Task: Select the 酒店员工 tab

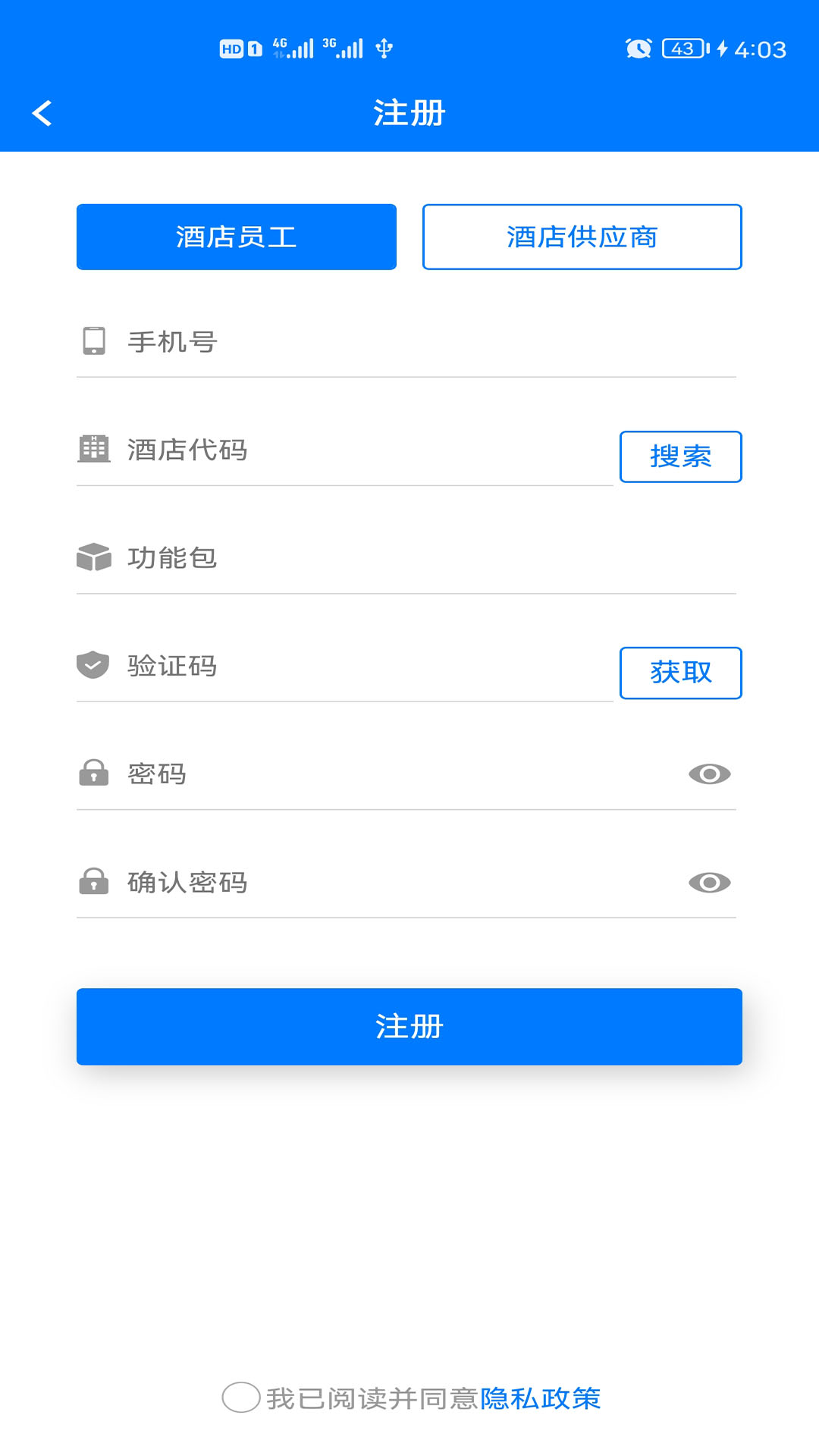Action: (x=236, y=237)
